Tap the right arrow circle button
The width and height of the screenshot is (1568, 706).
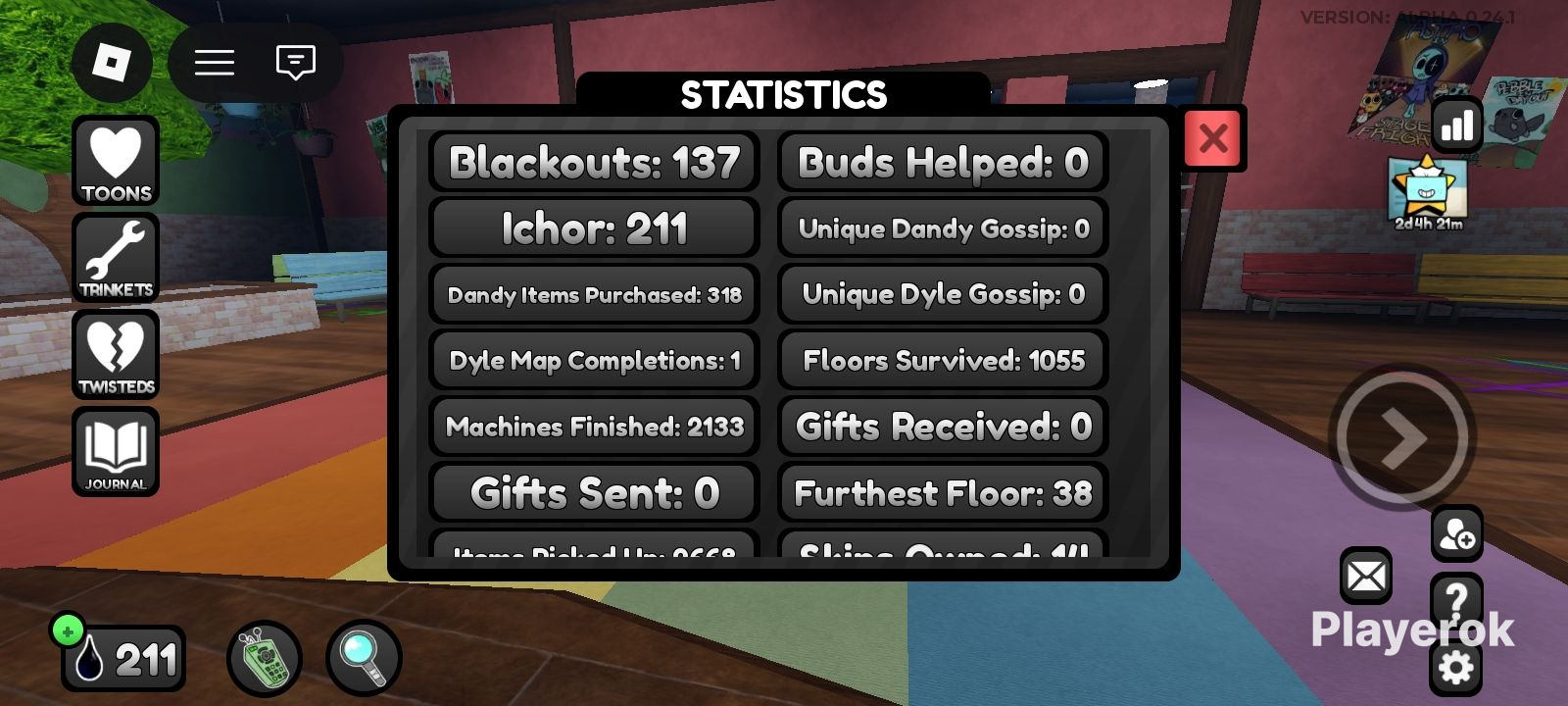(1401, 438)
